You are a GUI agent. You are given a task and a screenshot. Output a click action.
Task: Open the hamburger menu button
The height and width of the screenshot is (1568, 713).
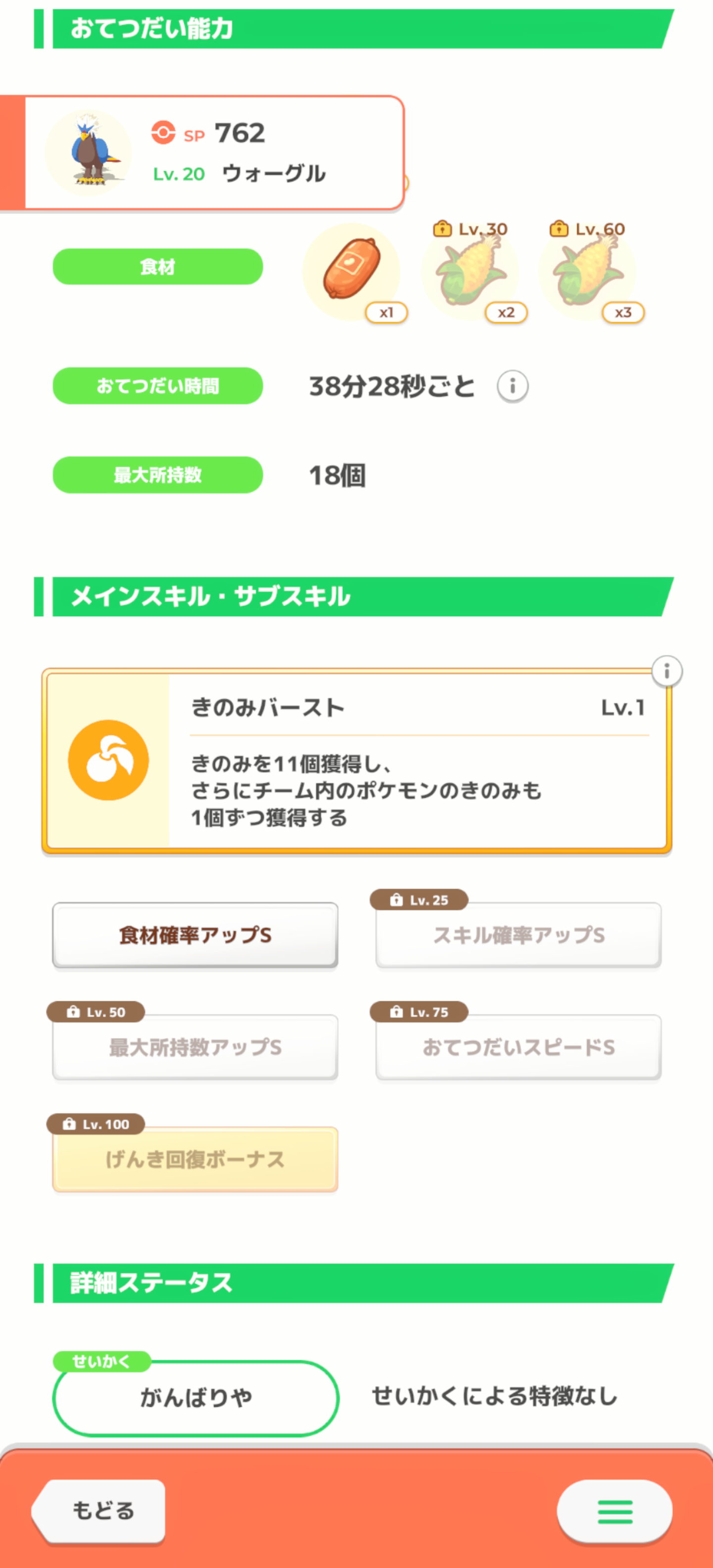click(x=614, y=1512)
